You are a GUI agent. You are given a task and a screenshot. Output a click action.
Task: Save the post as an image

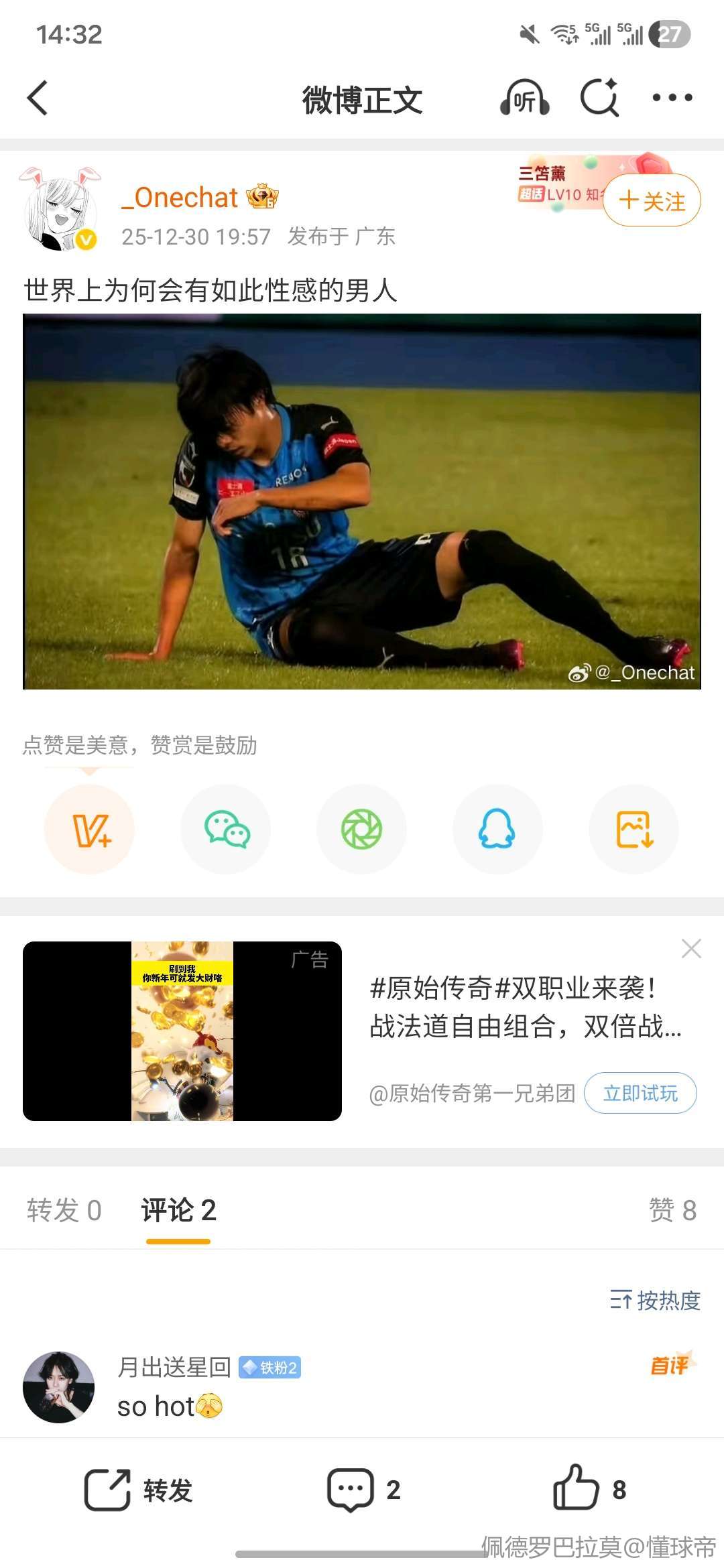pyautogui.click(x=633, y=830)
